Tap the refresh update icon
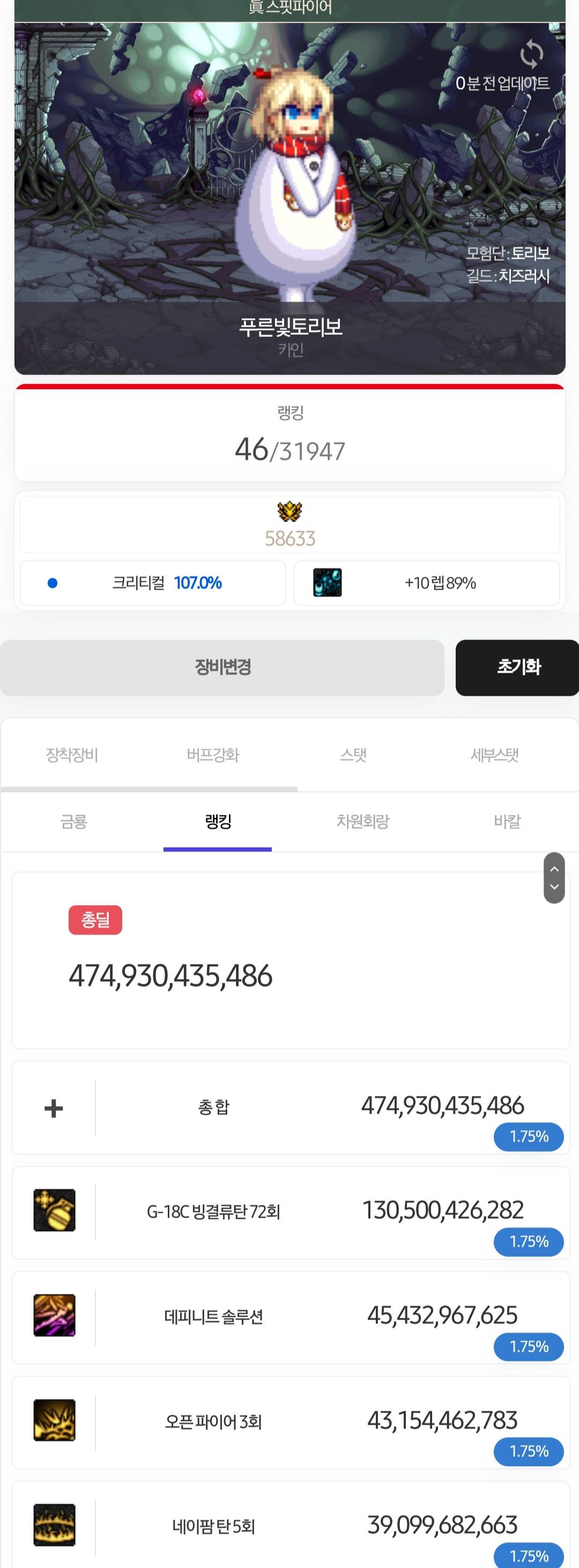This screenshot has height=1568, width=579. click(x=531, y=54)
